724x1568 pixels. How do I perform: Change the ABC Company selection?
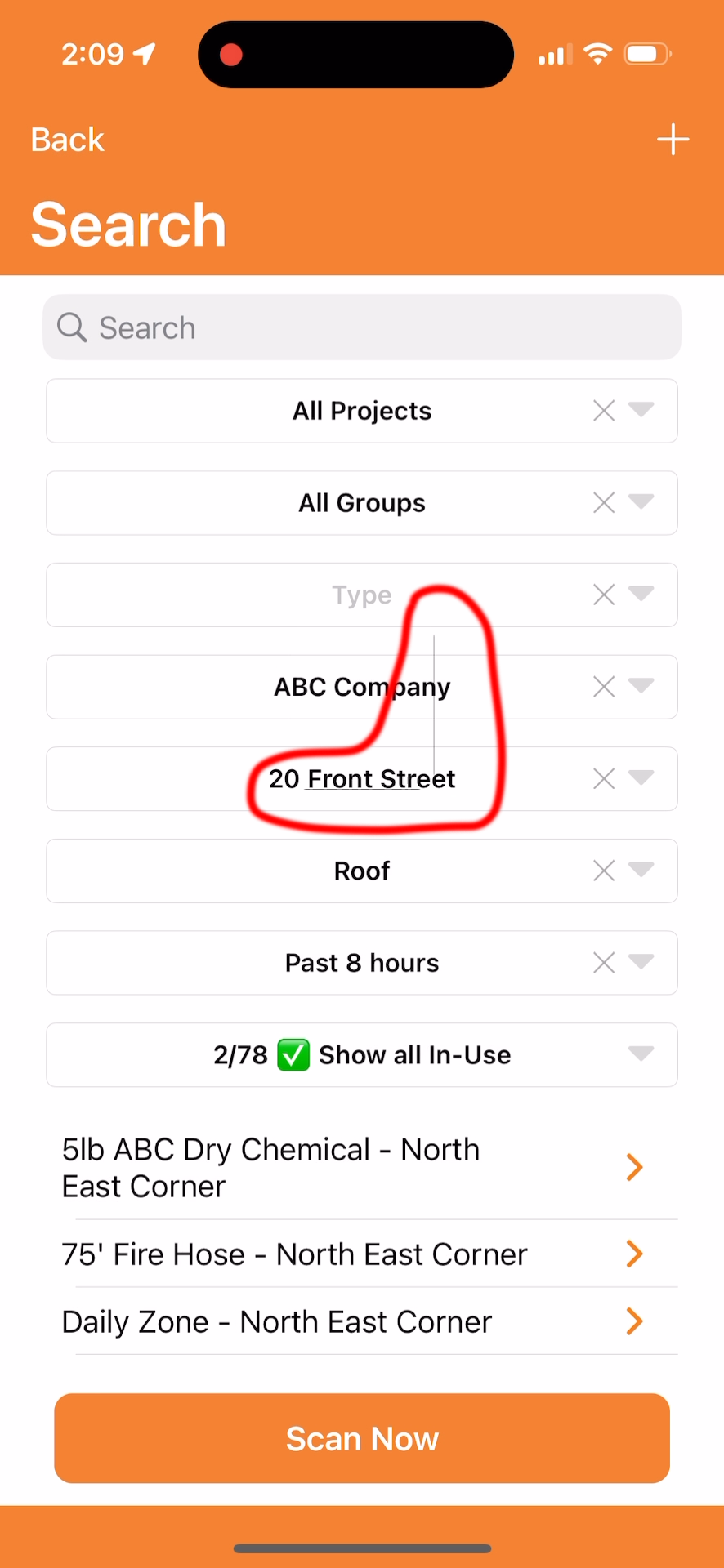pyautogui.click(x=641, y=687)
